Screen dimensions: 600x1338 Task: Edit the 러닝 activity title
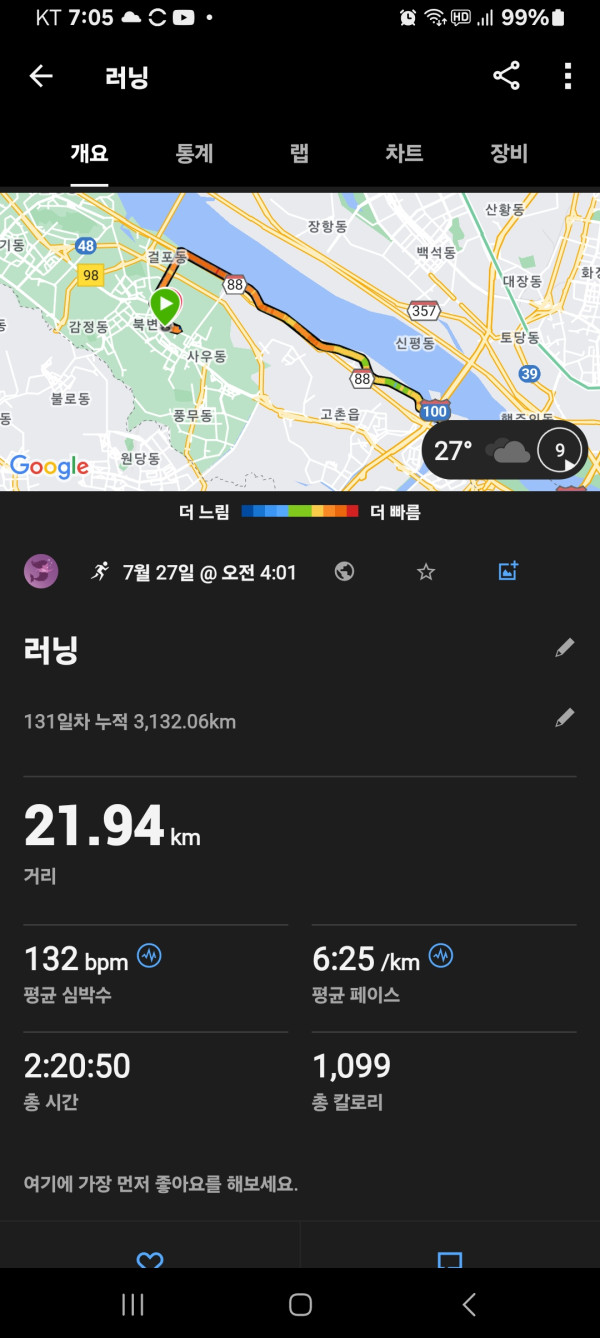565,648
